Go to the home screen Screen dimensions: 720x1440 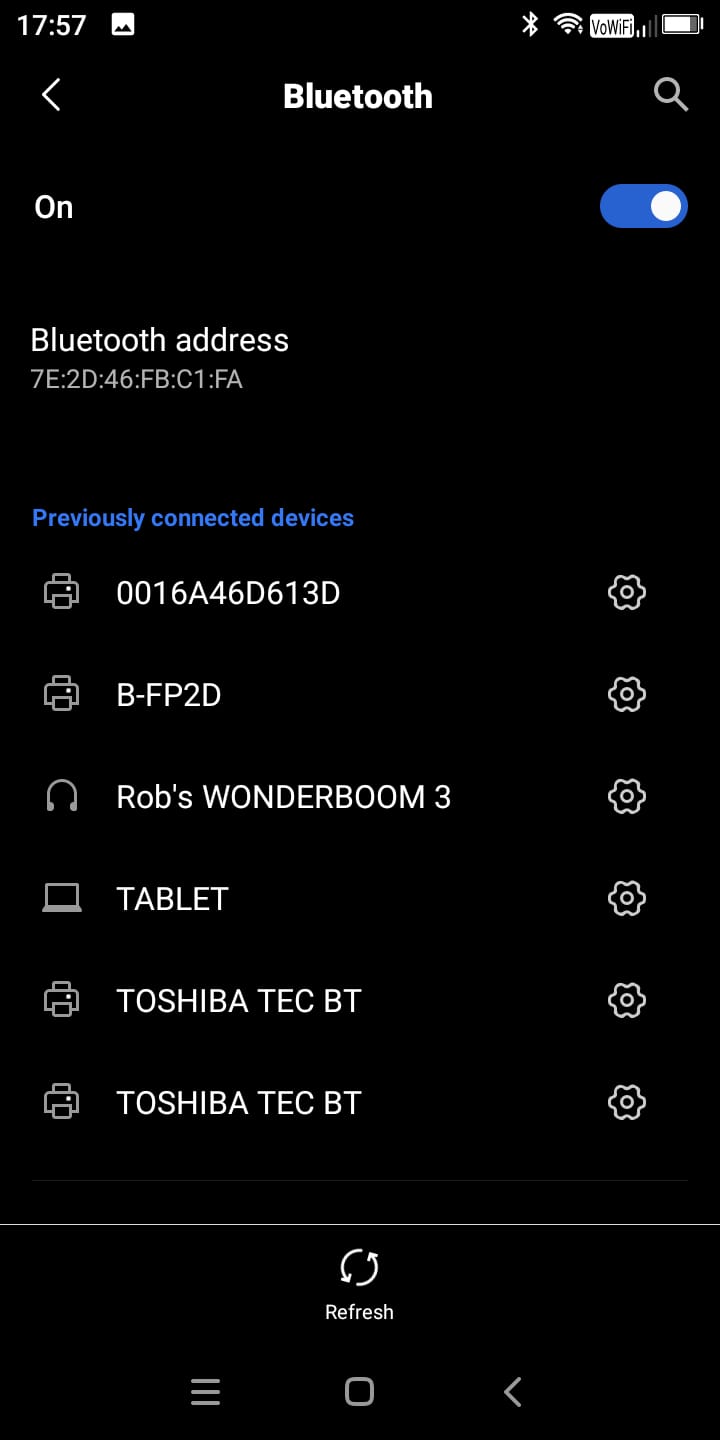tap(359, 1392)
